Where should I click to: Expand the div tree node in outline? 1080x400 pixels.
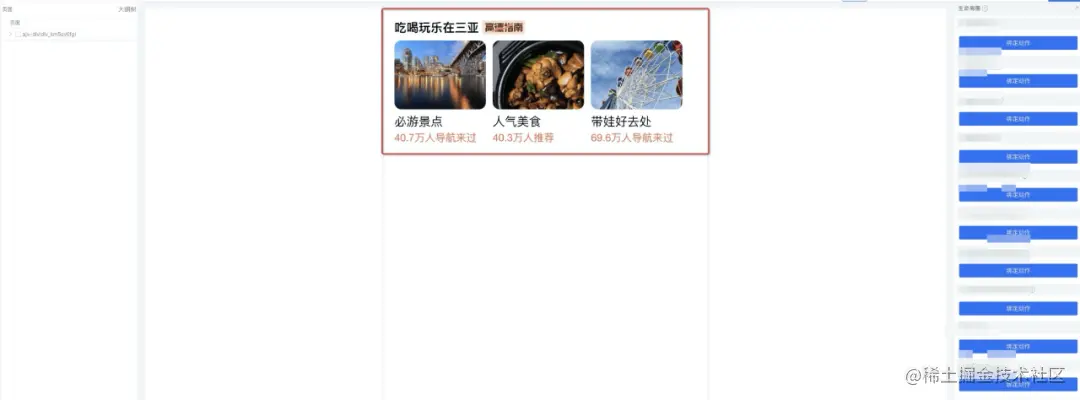point(10,34)
